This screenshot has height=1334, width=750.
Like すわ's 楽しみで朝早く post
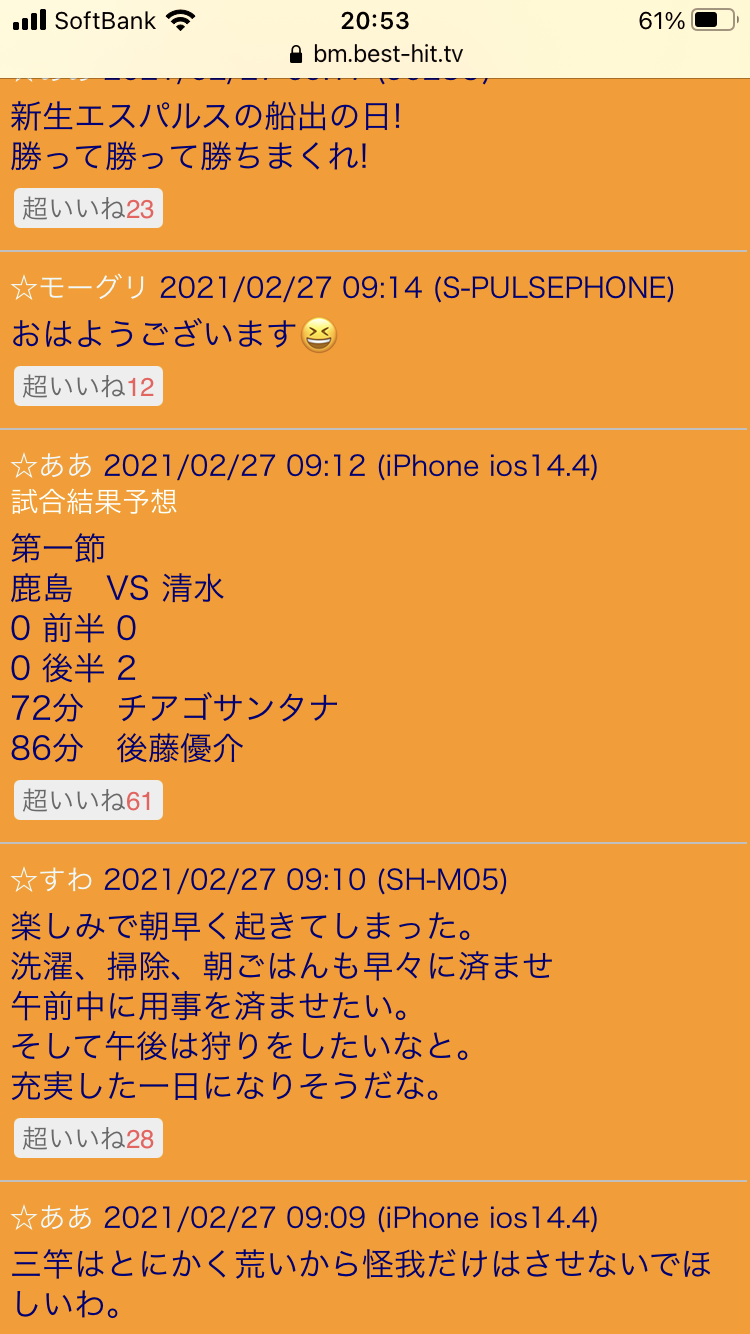tap(88, 1138)
